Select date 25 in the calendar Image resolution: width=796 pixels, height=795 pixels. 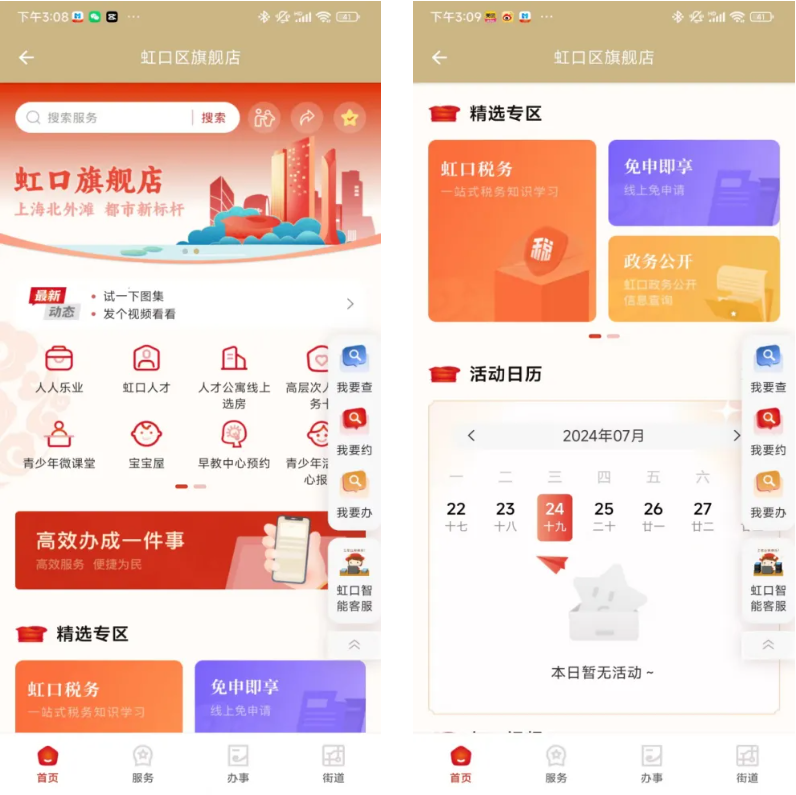tap(604, 516)
